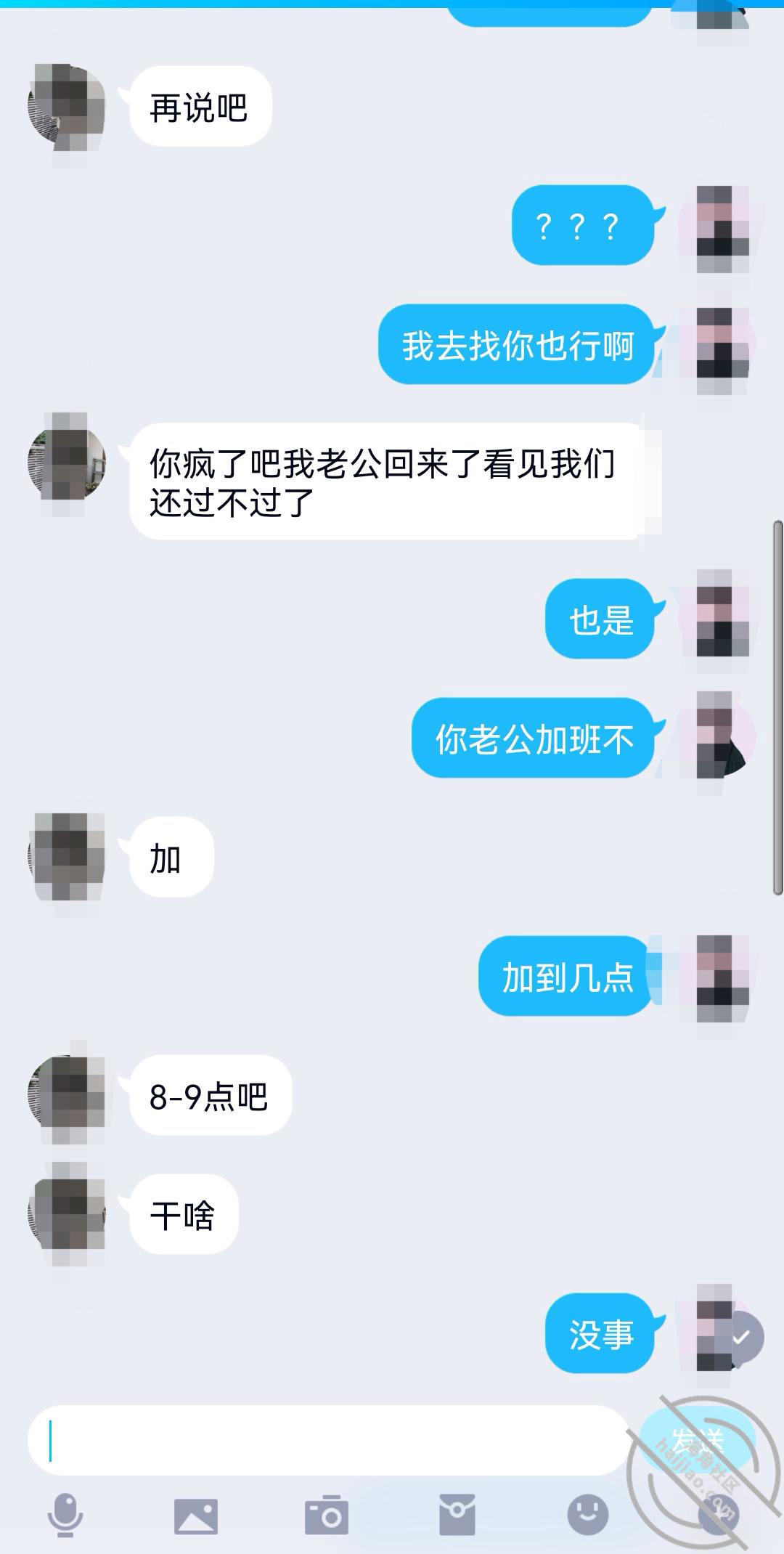
Task: Open the emoji sticker panel
Action: 588,1515
